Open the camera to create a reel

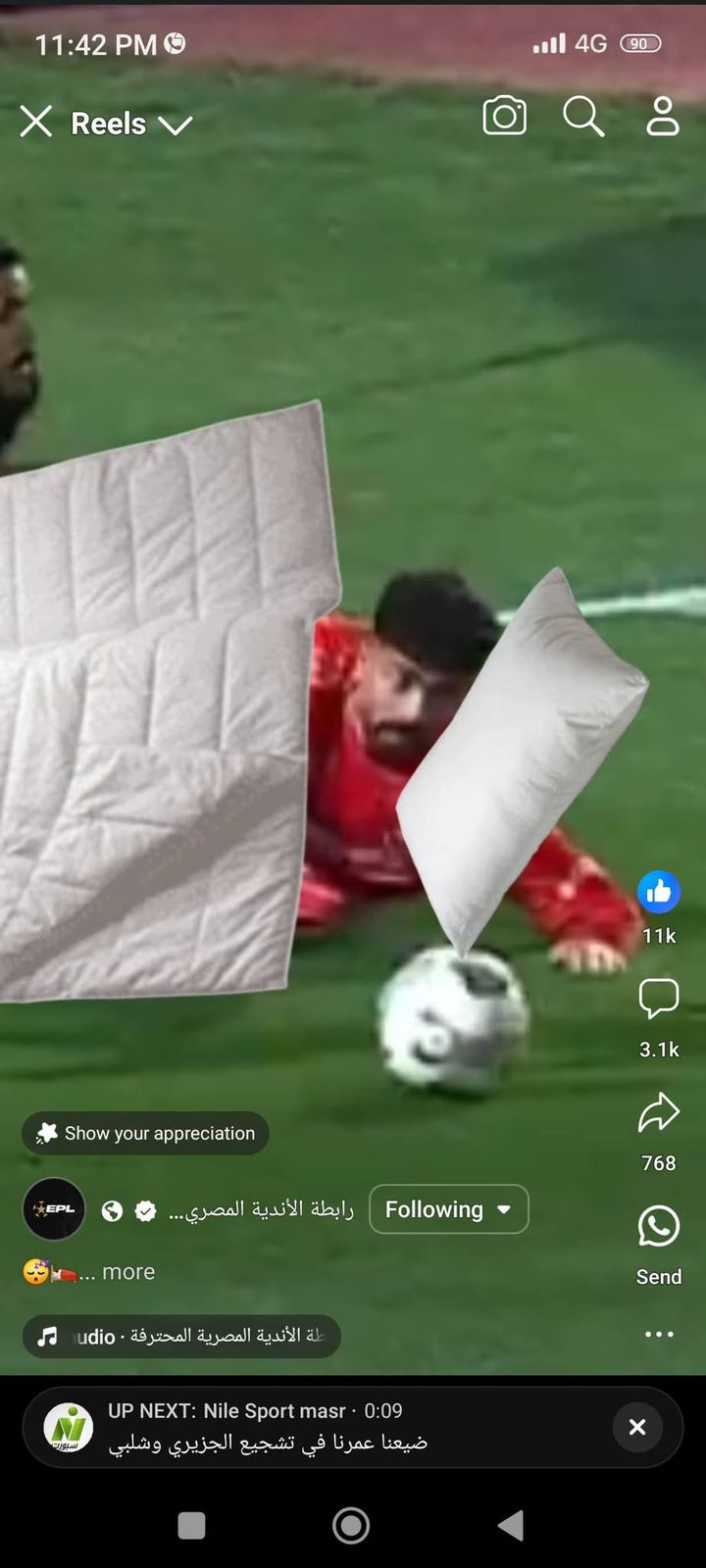[504, 118]
